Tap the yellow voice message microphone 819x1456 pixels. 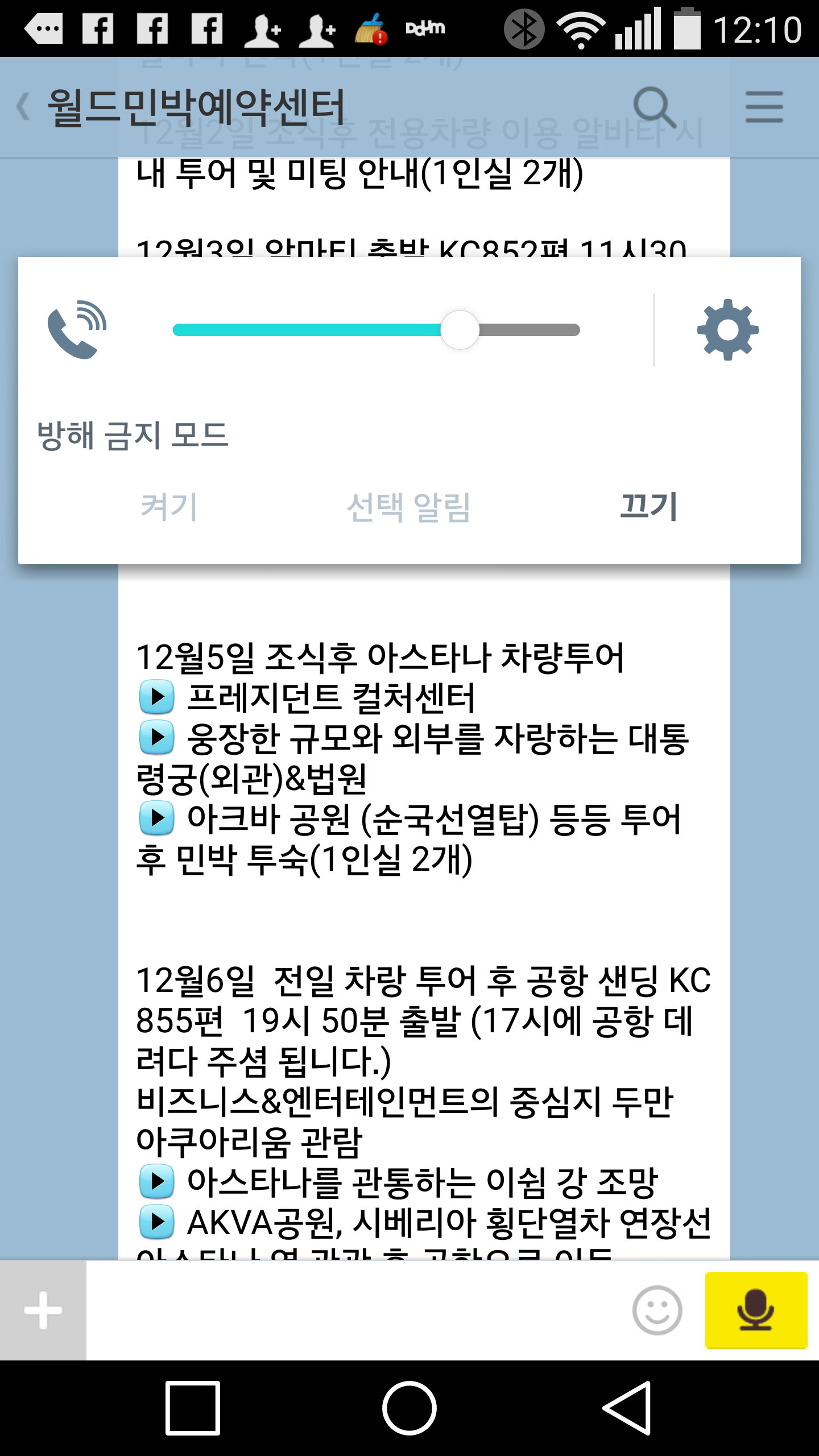[x=756, y=1310]
